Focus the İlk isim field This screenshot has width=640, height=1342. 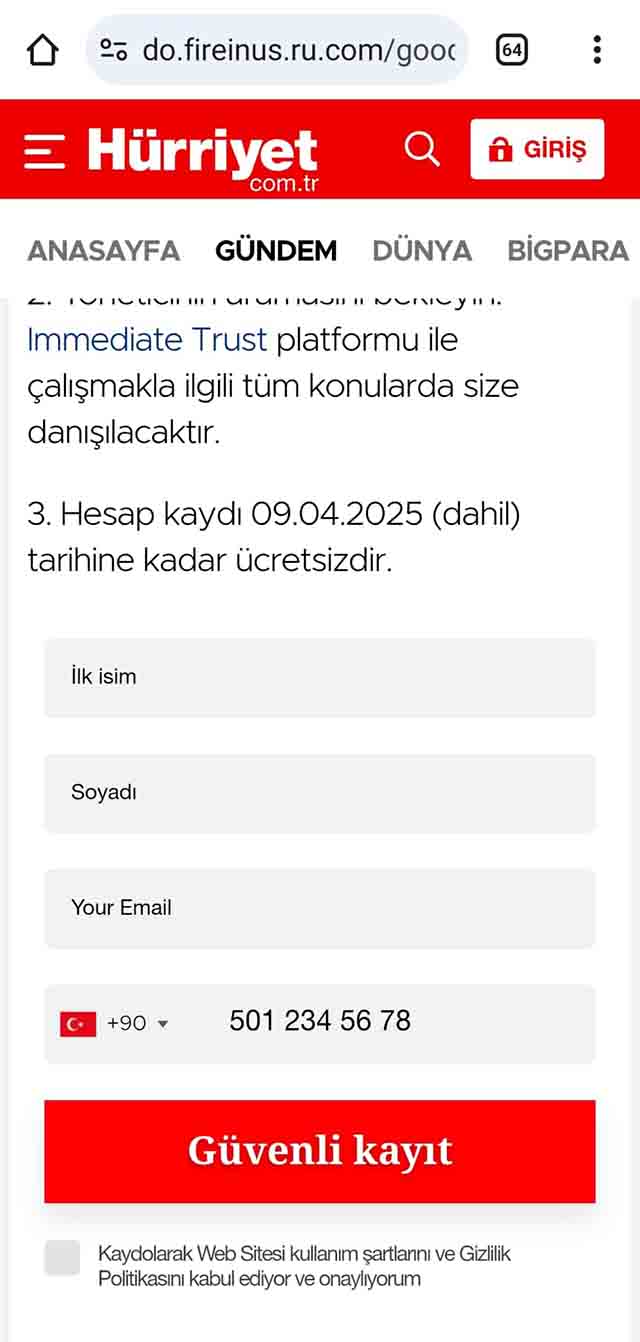pos(320,677)
